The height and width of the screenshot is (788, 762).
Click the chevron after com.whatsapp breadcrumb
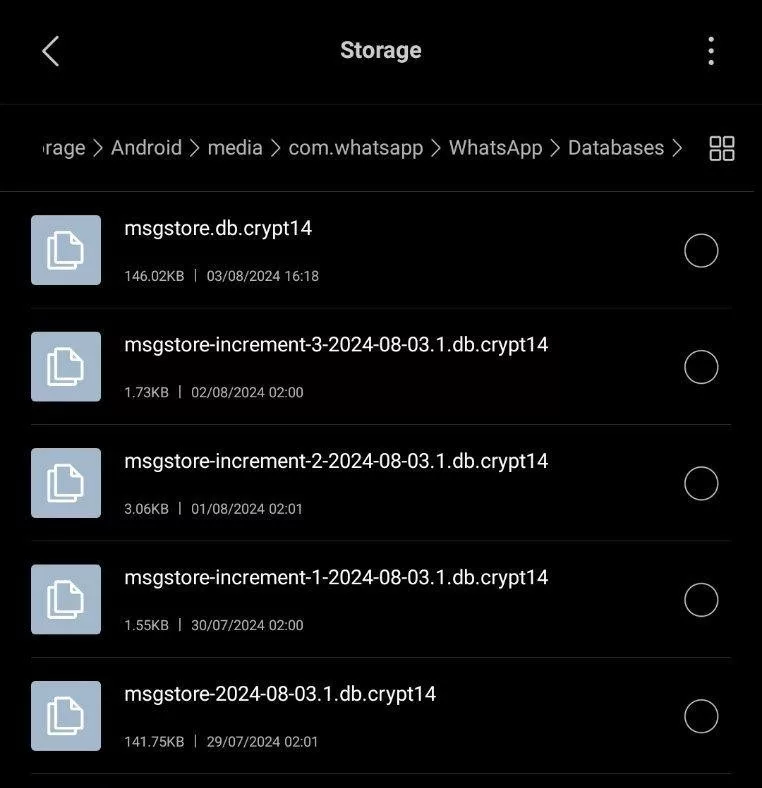tap(432, 147)
